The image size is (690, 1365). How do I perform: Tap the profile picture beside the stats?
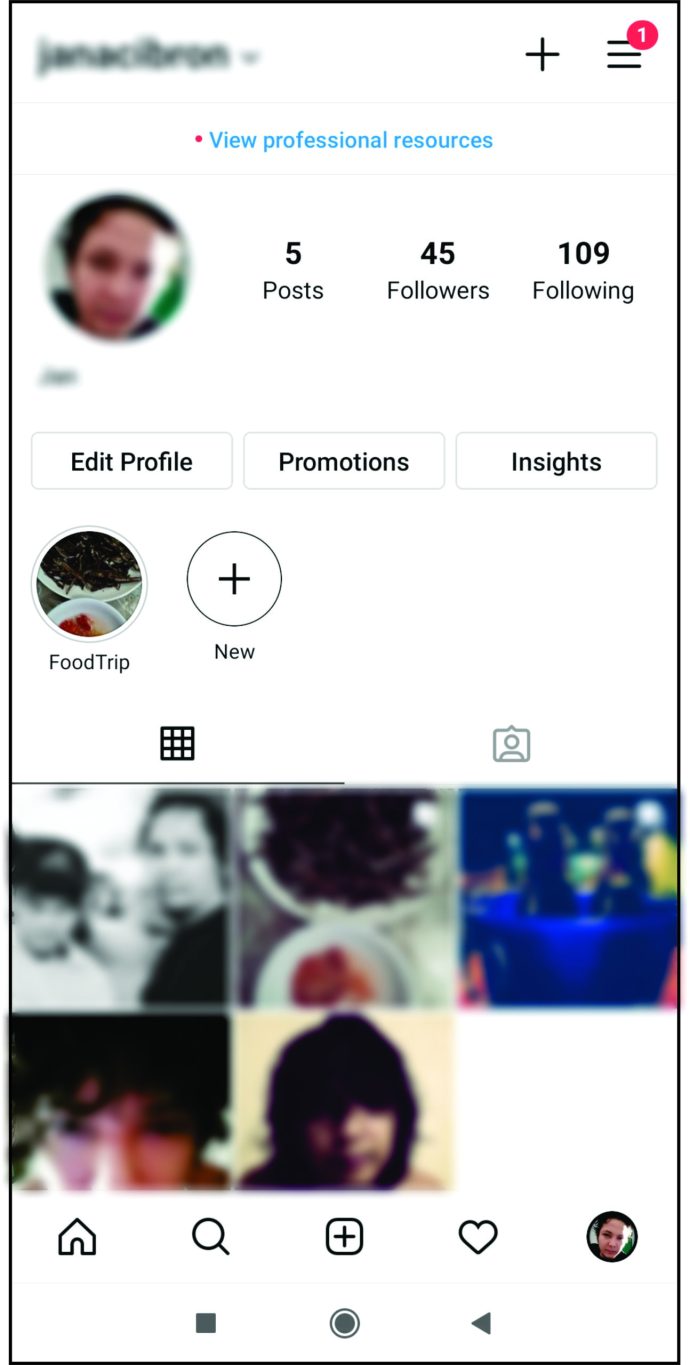[x=117, y=267]
